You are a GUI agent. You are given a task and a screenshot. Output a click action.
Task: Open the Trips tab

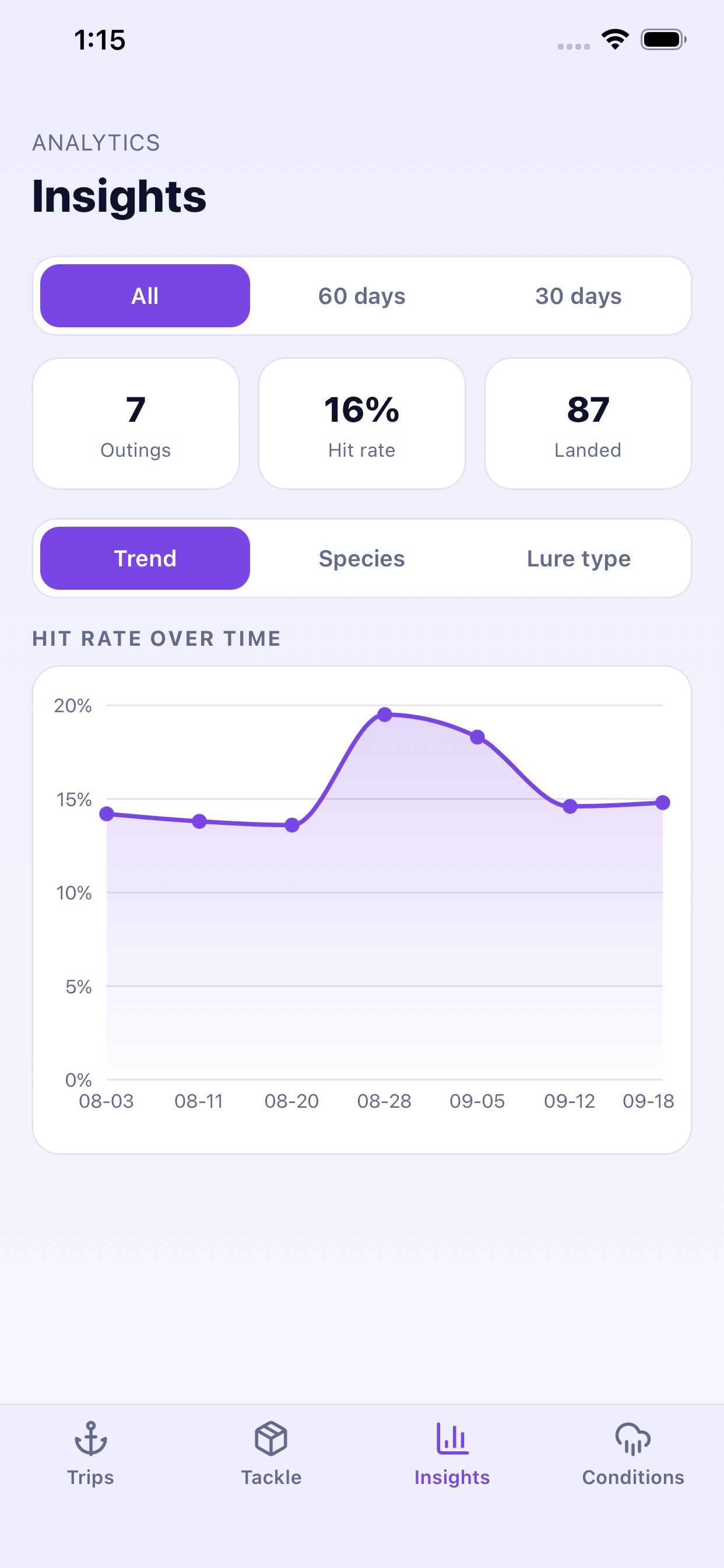point(91,1454)
